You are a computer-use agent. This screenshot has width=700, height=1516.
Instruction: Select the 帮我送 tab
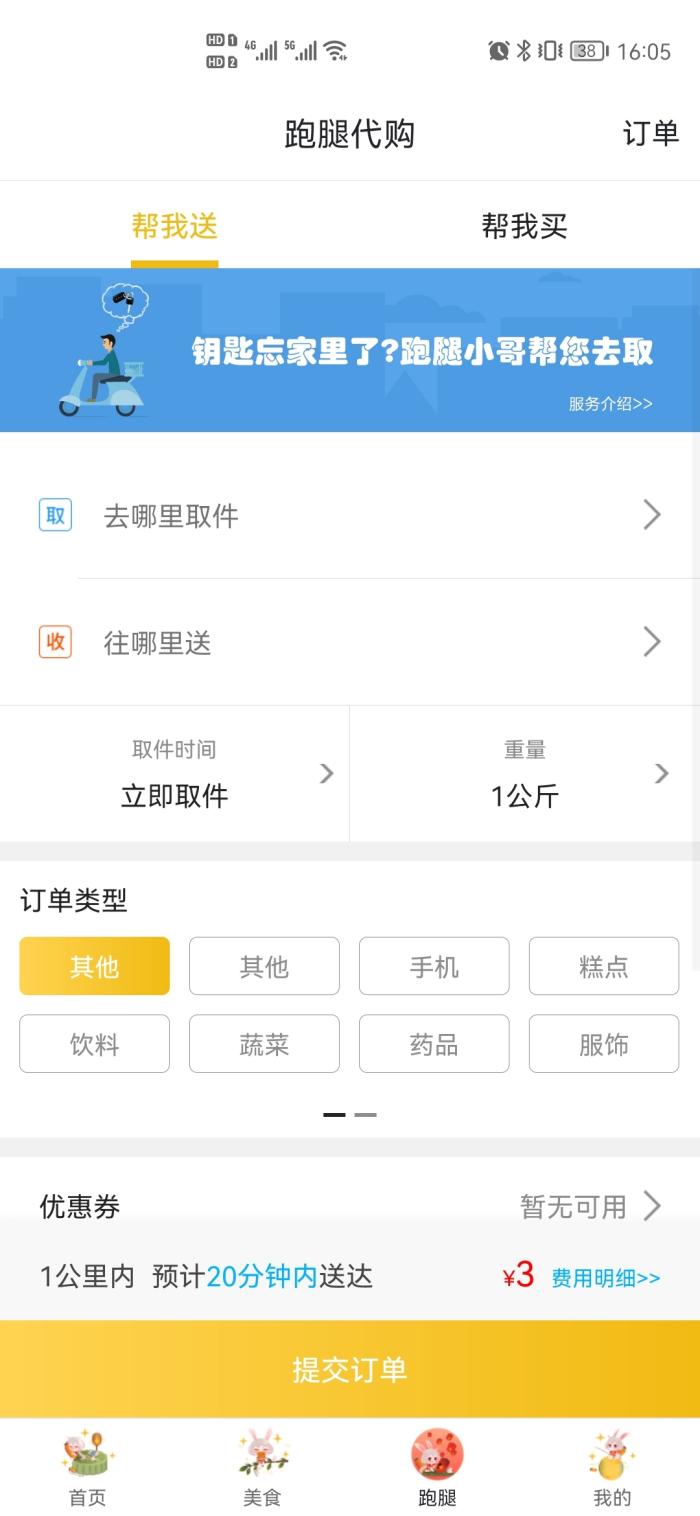click(x=175, y=226)
